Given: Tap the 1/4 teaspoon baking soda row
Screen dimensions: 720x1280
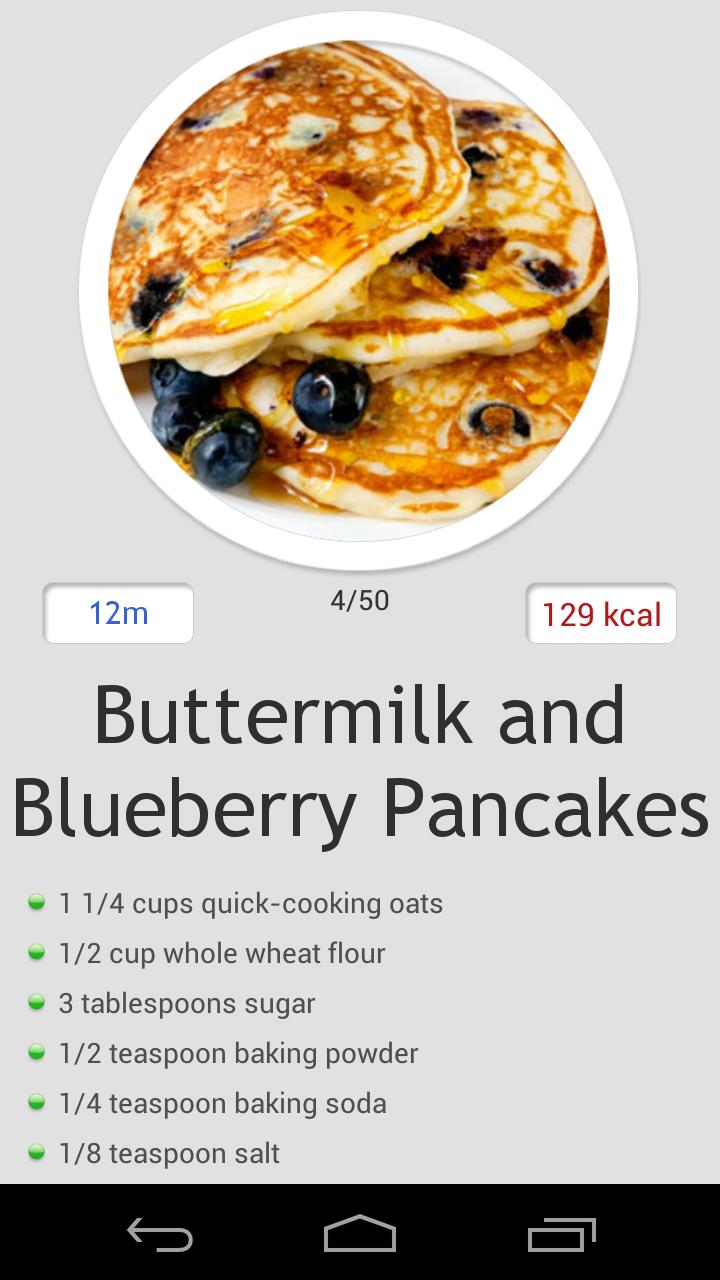Looking at the screenshot, I should pyautogui.click(x=222, y=1102).
